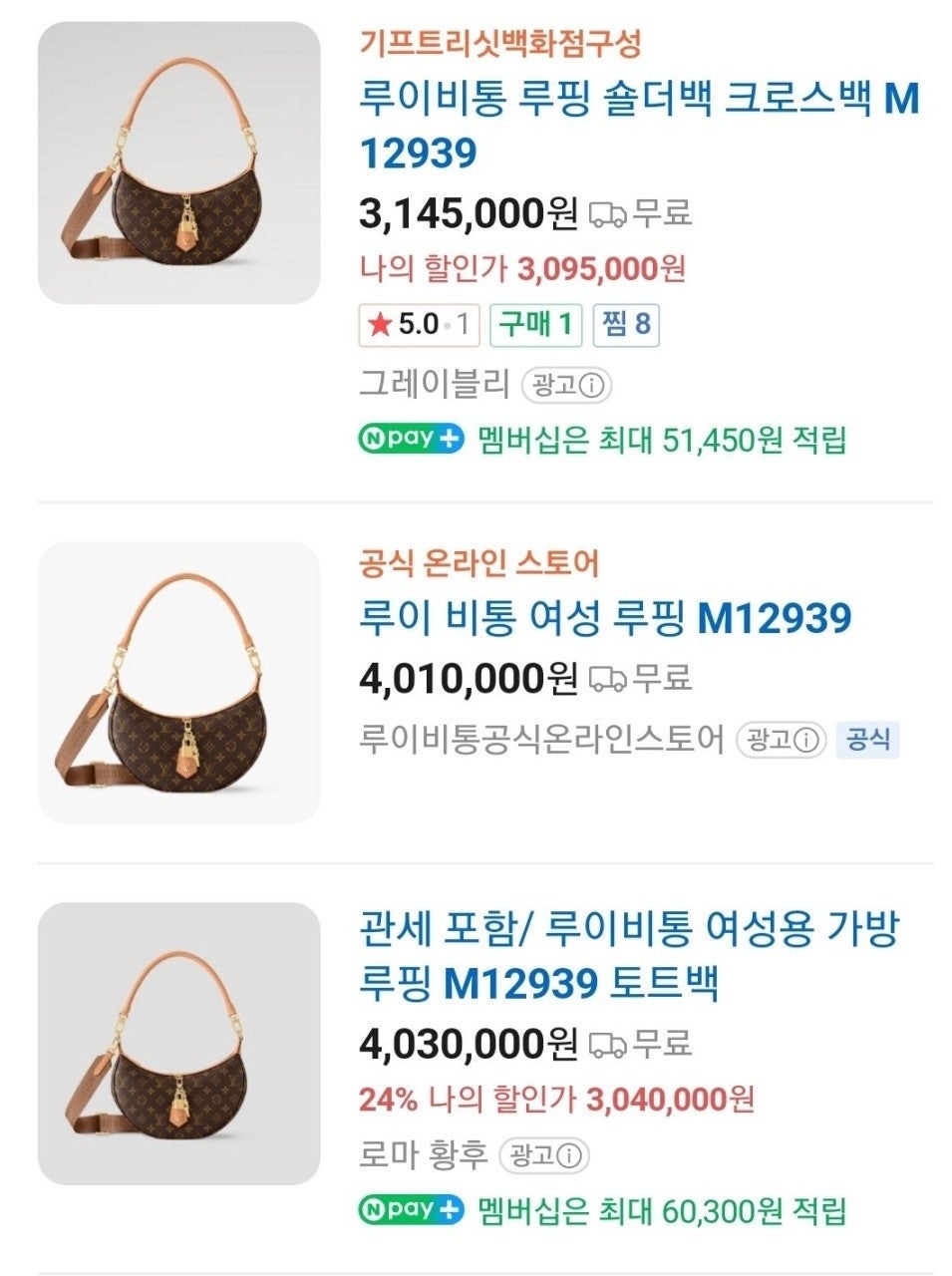Viewport: 952px width, 1276px height.
Task: Show ad info next to 그레이블리
Action: pos(566,385)
